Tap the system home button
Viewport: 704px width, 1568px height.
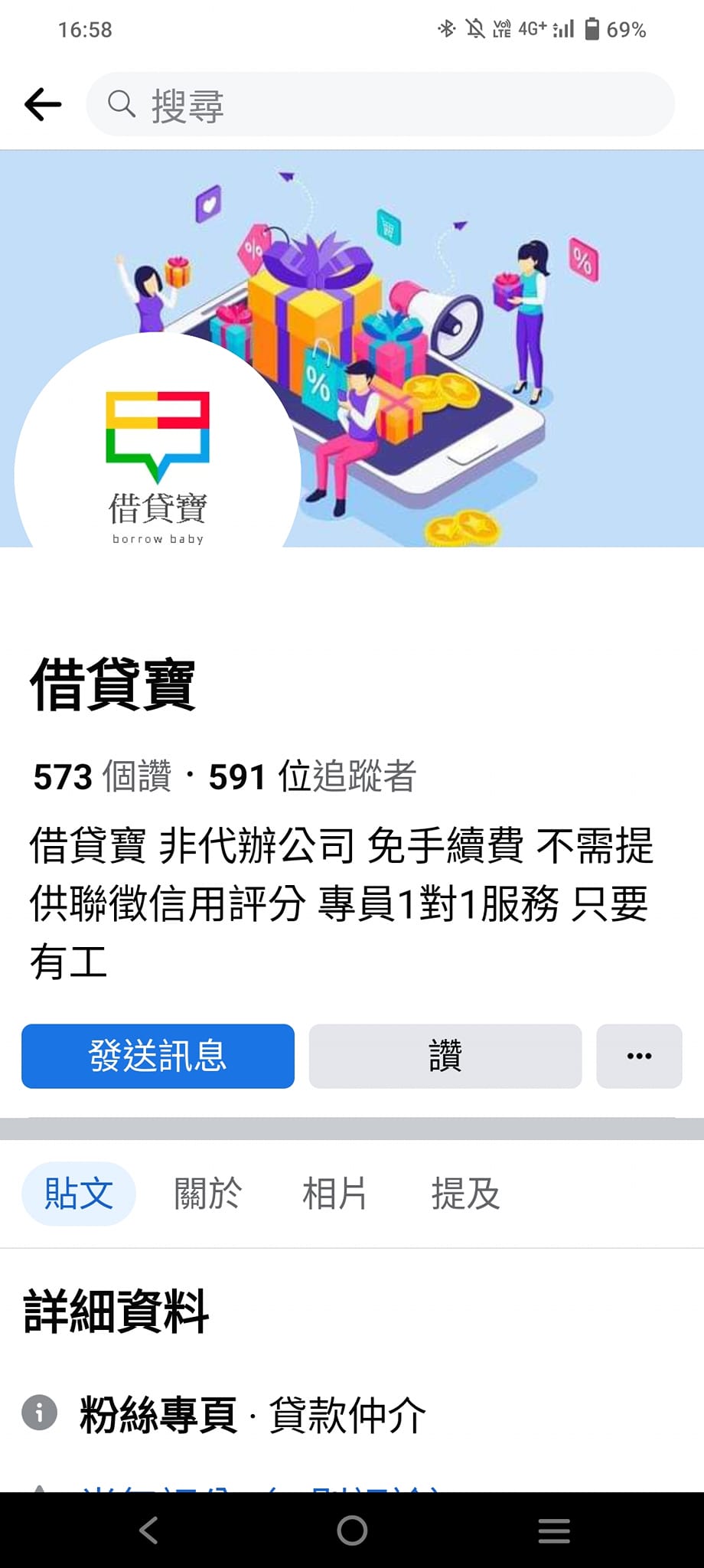(352, 1530)
